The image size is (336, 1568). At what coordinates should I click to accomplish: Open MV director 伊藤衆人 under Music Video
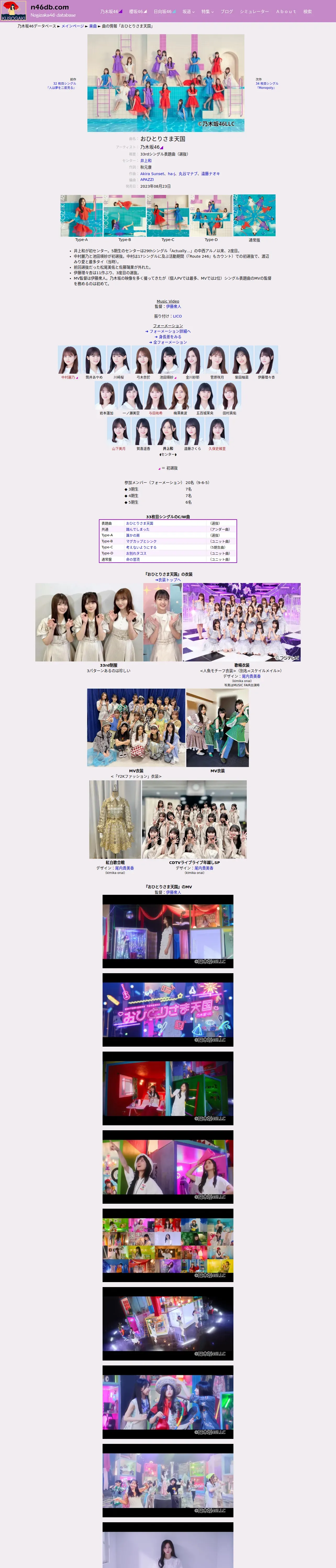173,307
